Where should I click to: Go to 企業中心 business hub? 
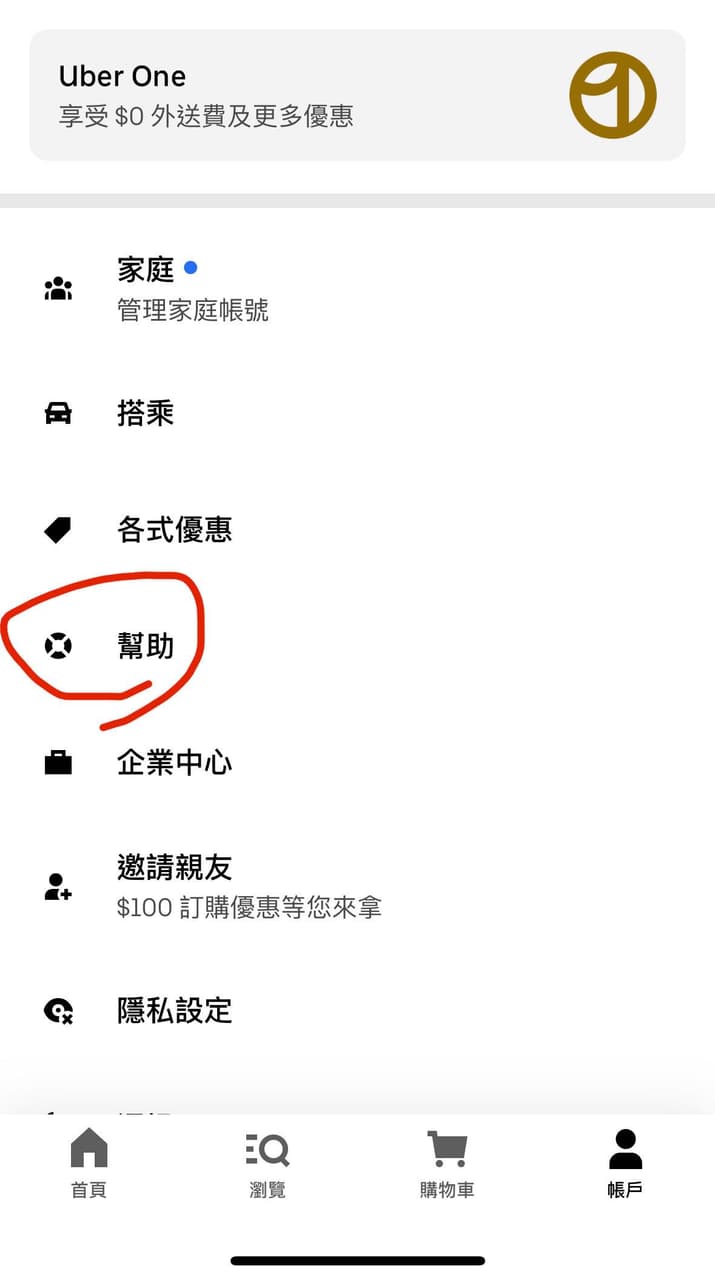pyautogui.click(x=357, y=763)
